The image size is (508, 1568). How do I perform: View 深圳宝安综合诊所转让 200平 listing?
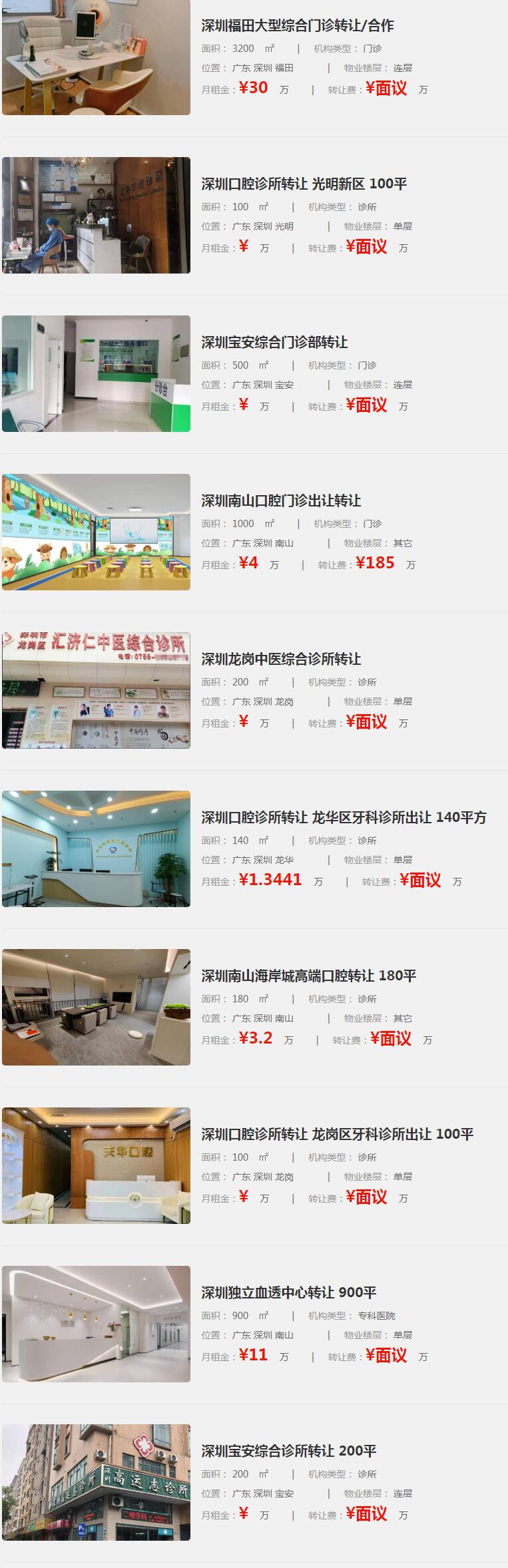pyautogui.click(x=288, y=1452)
